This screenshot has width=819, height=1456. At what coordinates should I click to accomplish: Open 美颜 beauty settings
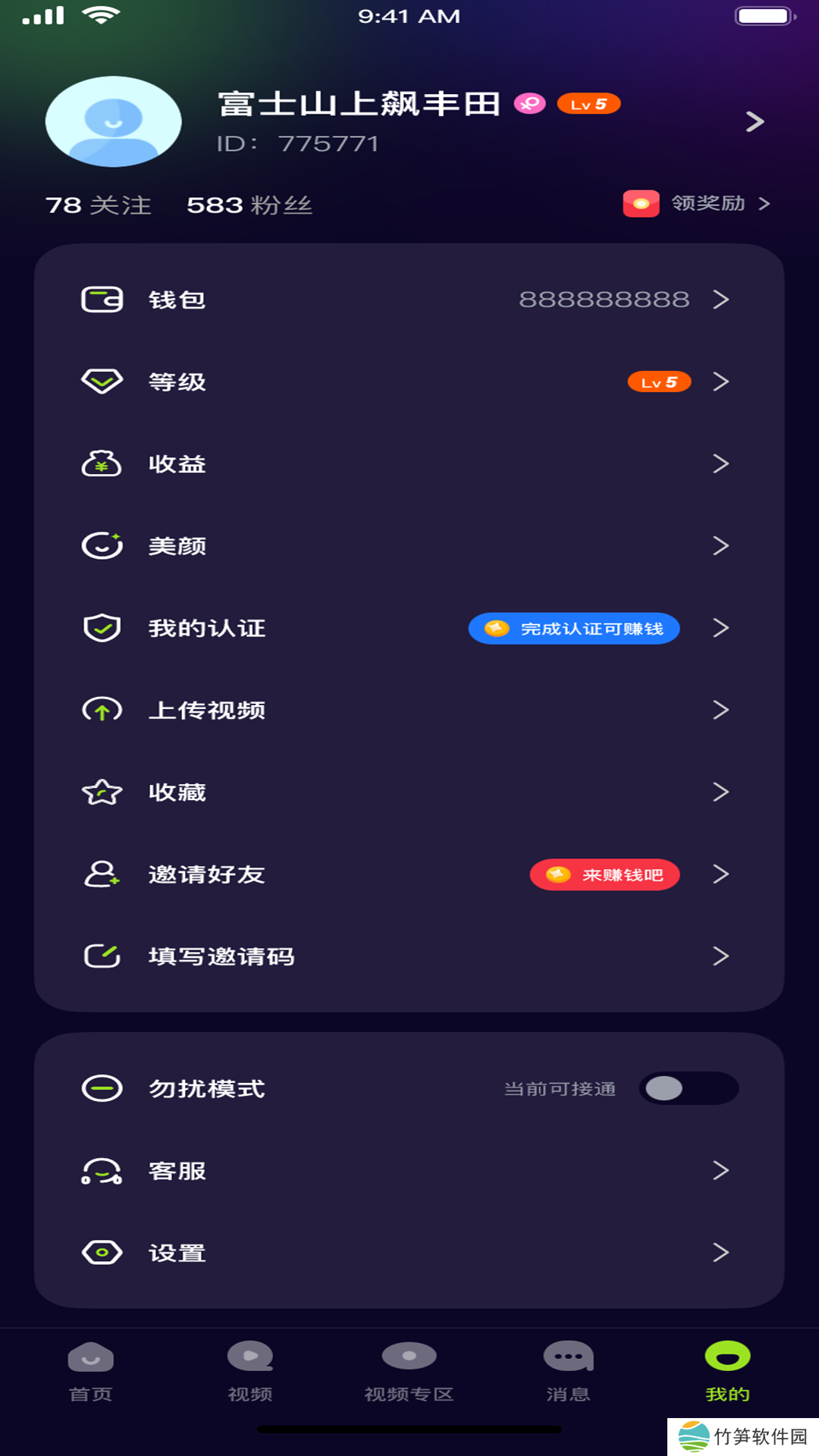pyautogui.click(x=409, y=546)
